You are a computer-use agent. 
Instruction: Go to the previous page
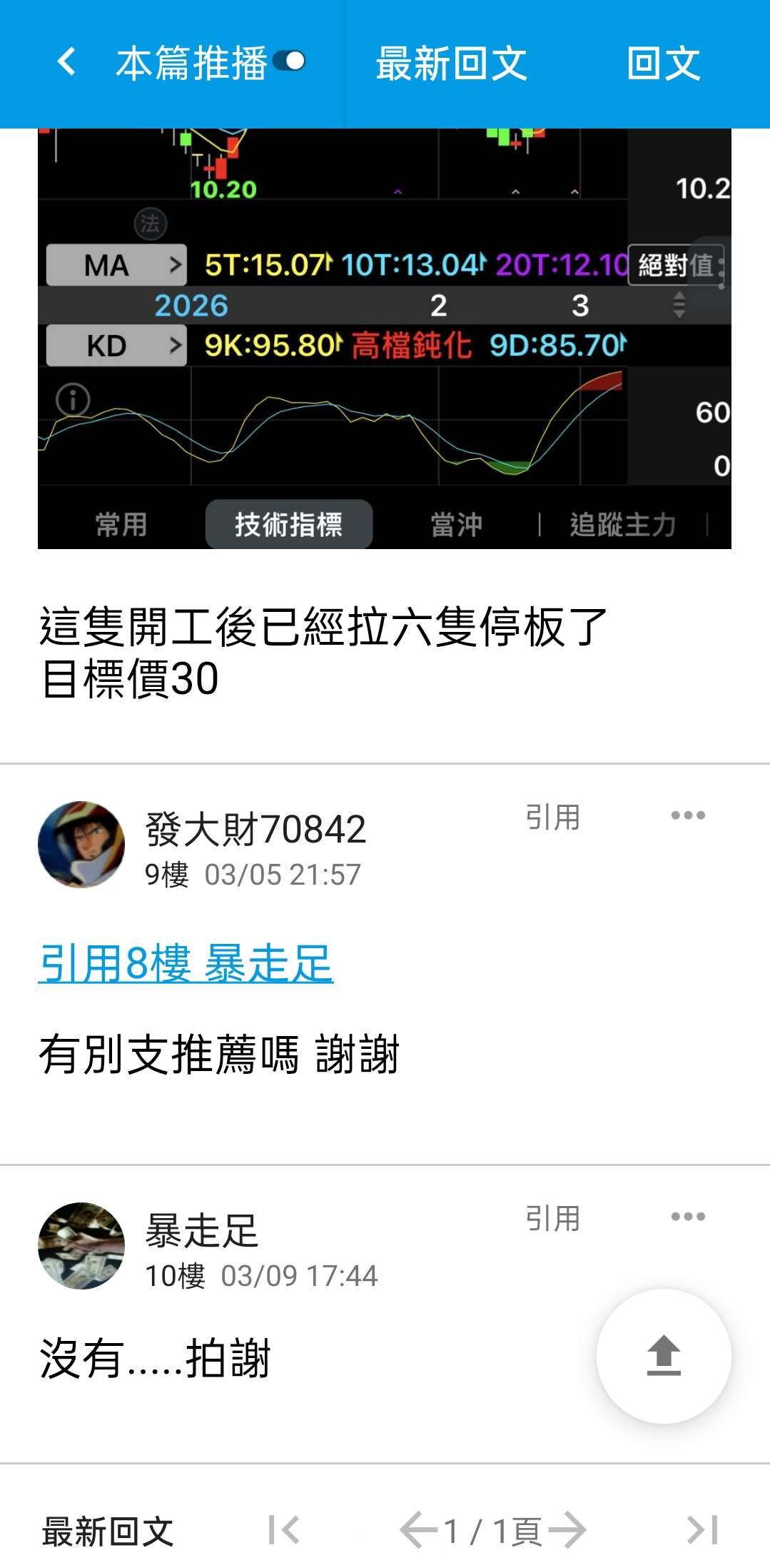click(418, 1530)
